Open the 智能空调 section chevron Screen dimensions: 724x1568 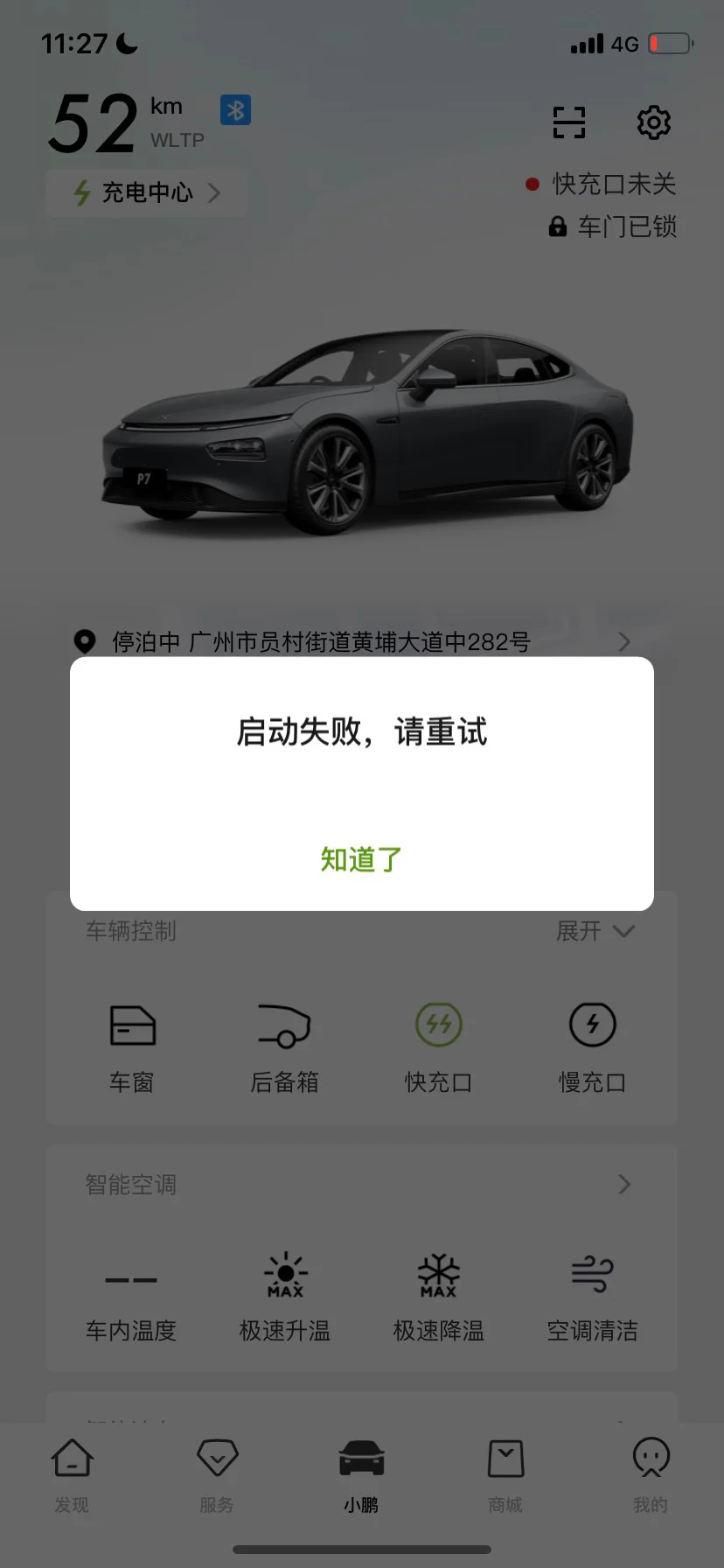click(623, 1185)
